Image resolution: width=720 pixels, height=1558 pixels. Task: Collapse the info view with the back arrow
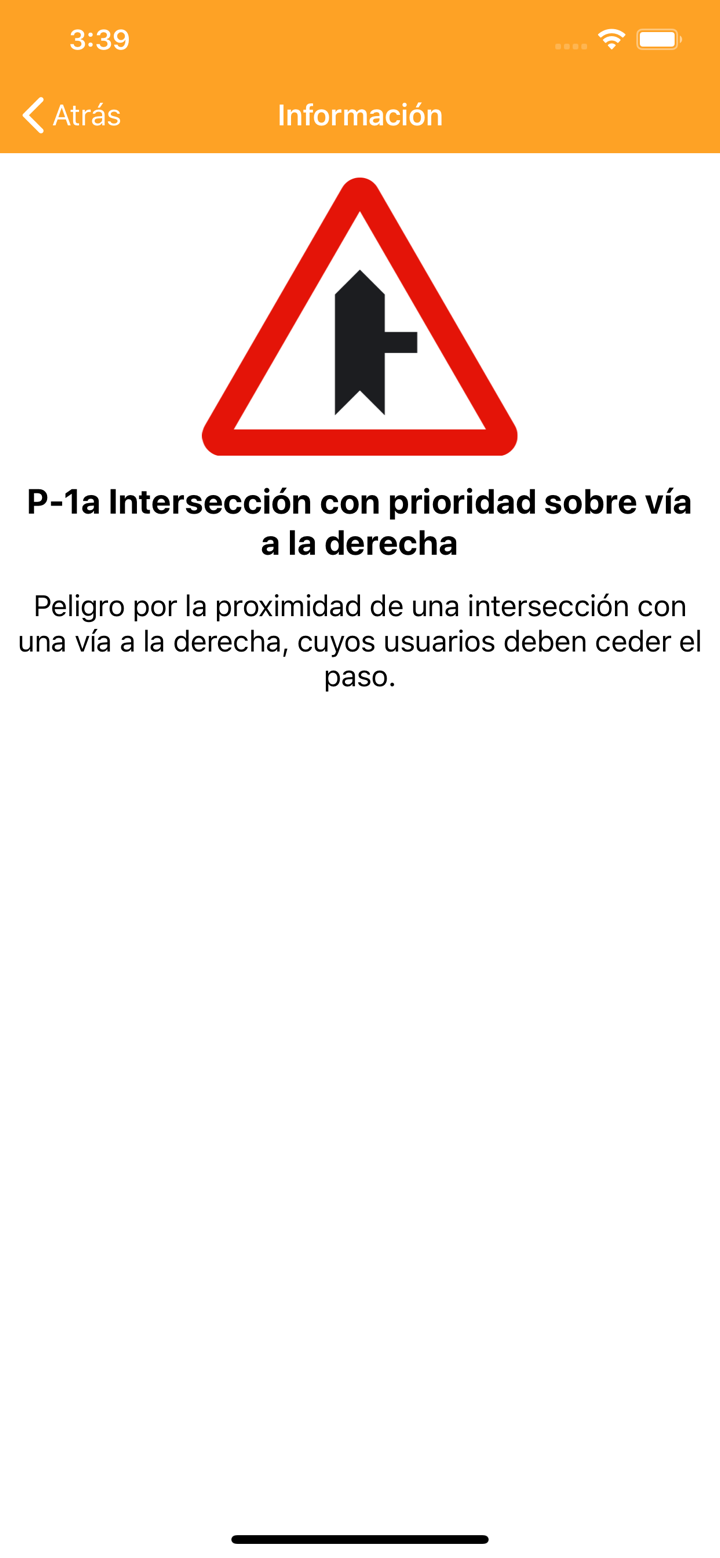[x=31, y=115]
